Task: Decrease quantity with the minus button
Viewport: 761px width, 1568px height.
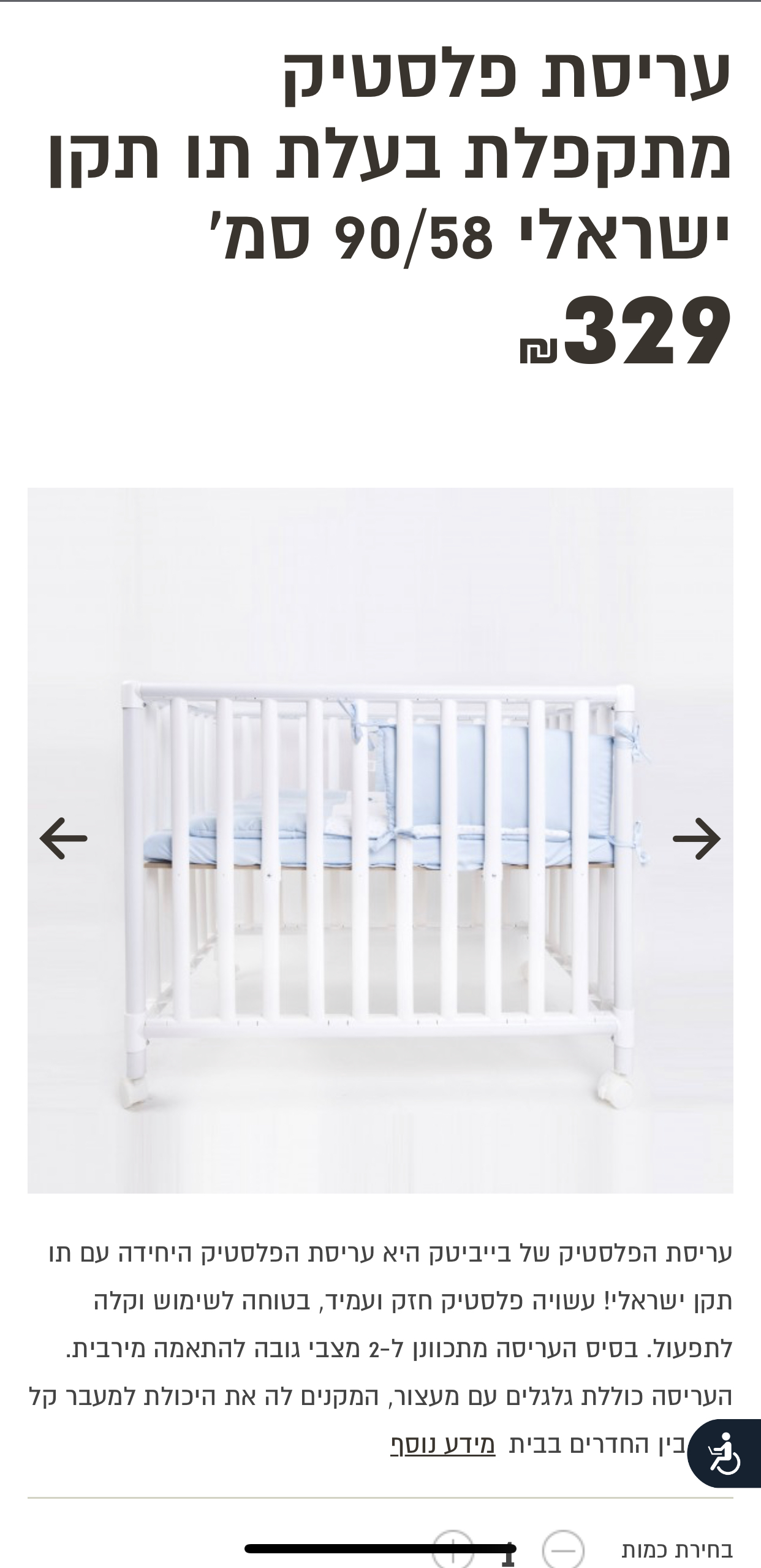Action: pyautogui.click(x=562, y=1551)
